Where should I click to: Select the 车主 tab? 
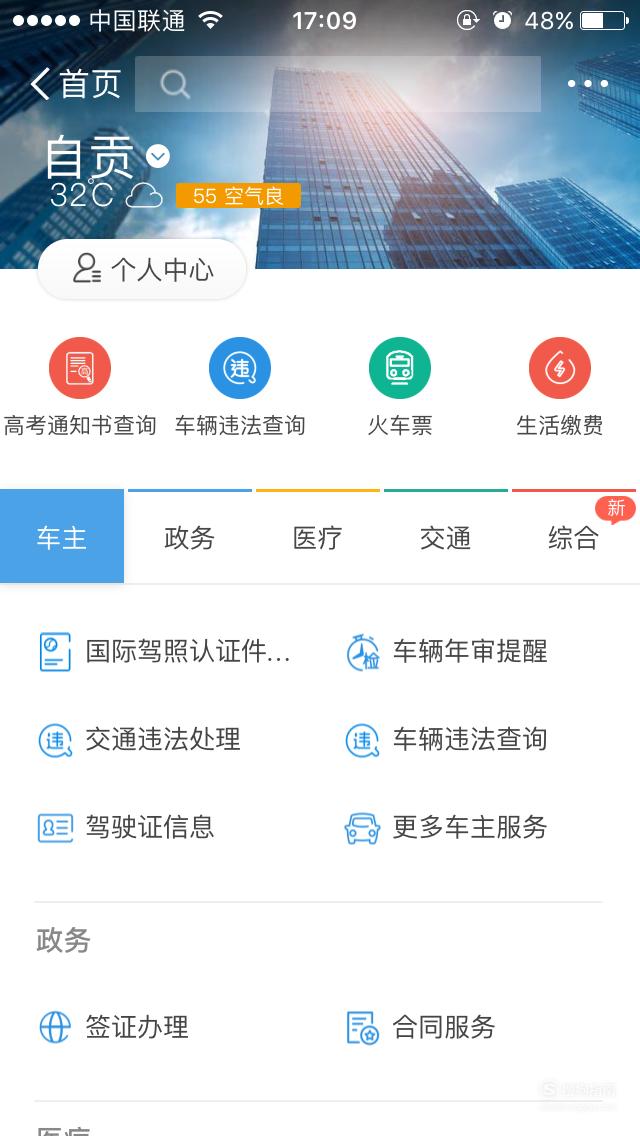[x=62, y=537]
